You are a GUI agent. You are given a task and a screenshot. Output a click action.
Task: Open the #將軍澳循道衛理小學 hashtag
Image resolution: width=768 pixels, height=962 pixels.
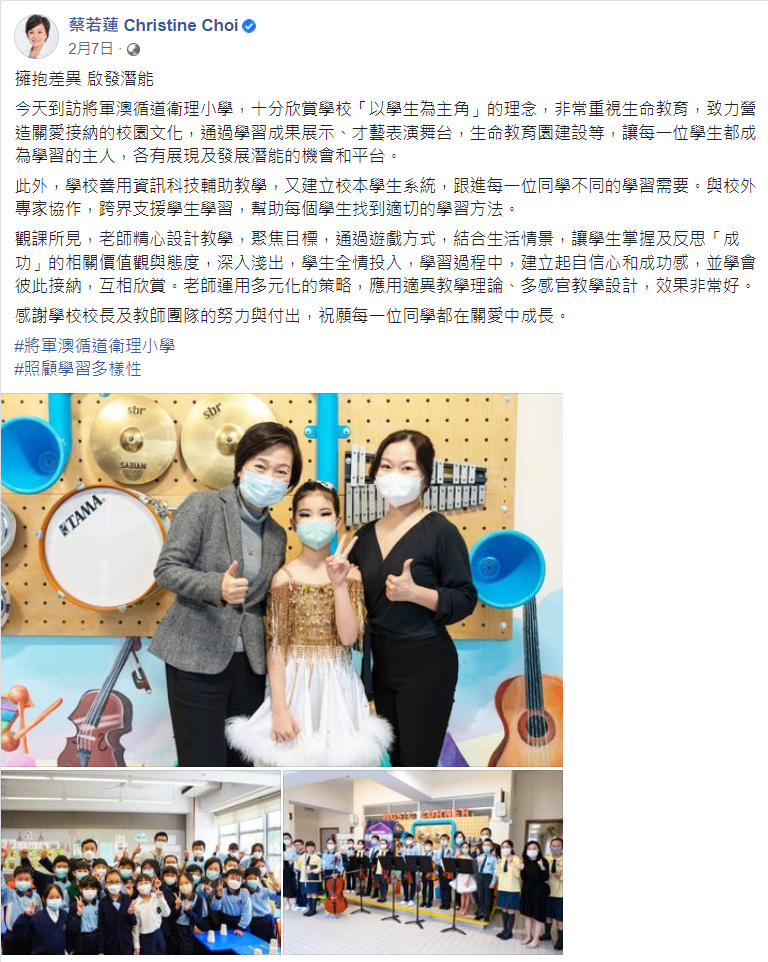[x=95, y=346]
